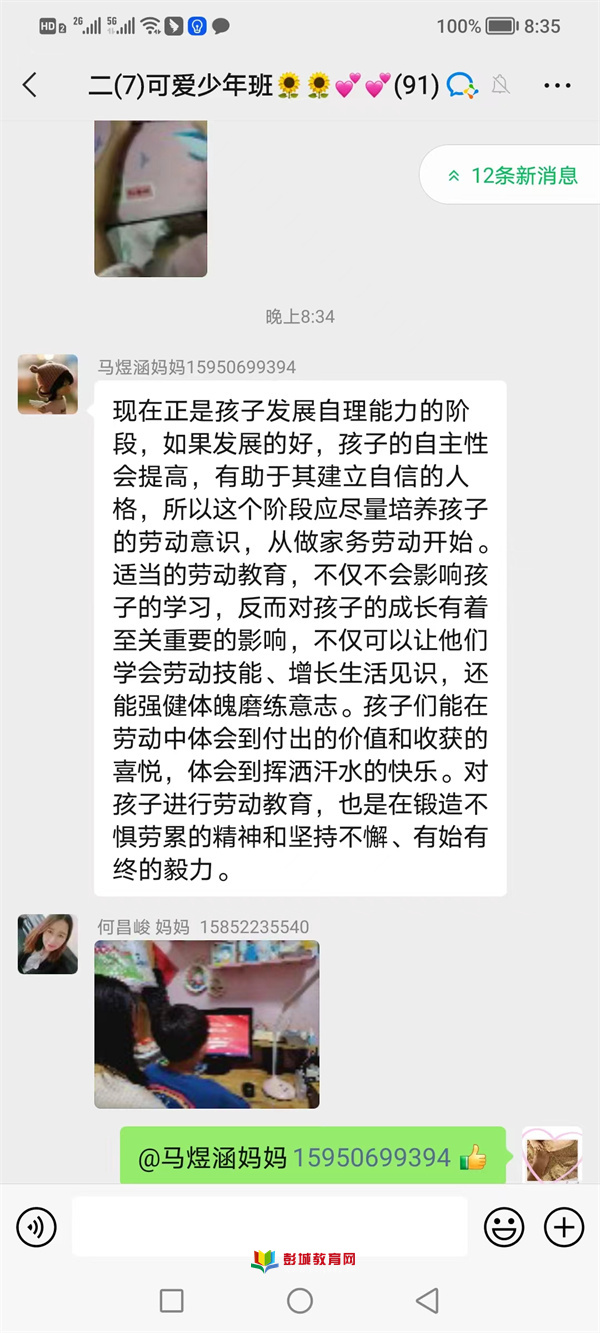Open the group chat overflow menu

coord(557,86)
